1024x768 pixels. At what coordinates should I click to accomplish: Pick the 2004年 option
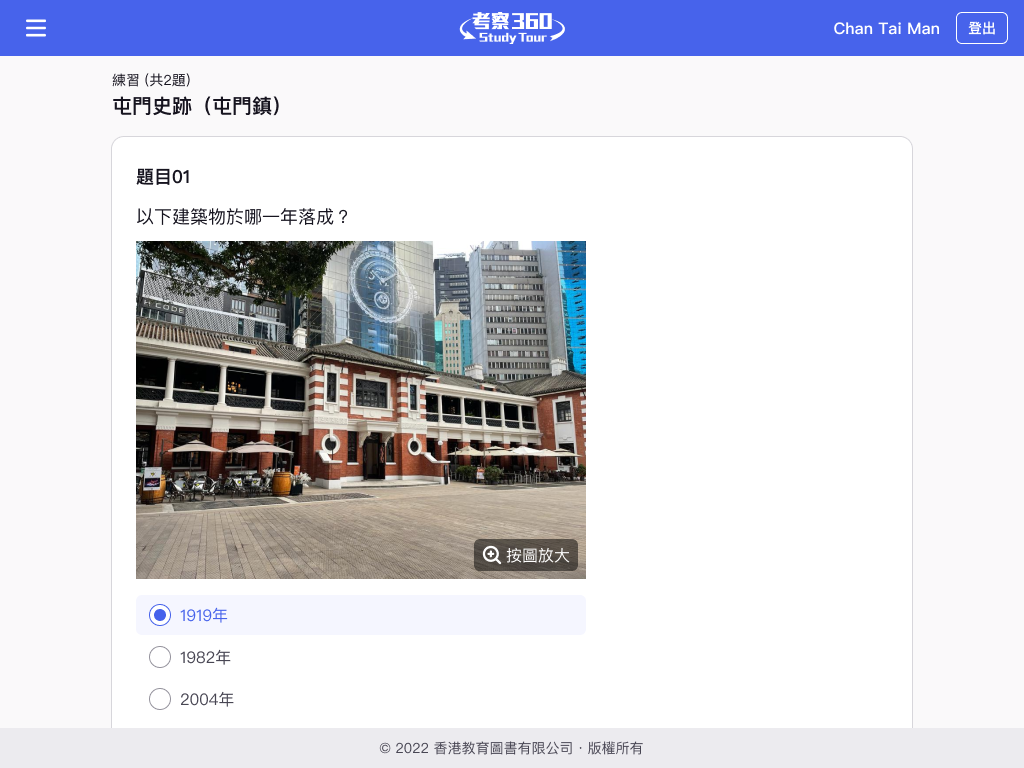(x=160, y=699)
